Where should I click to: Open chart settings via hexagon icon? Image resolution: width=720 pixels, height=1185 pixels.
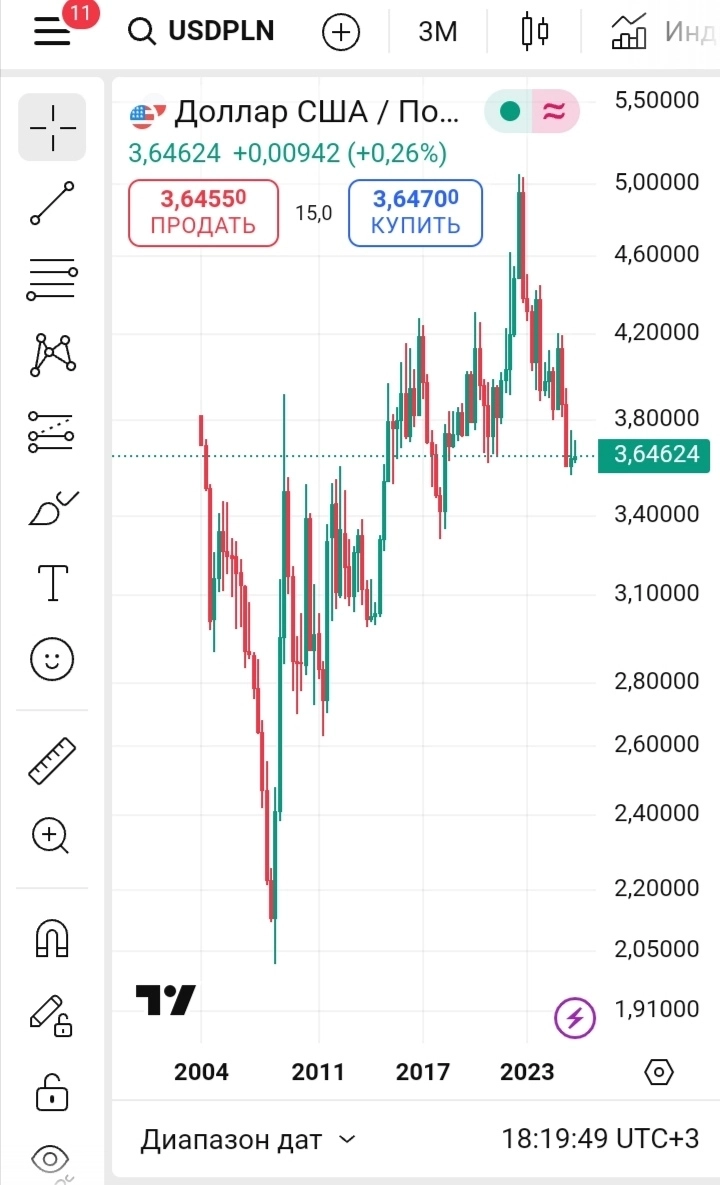pos(659,1071)
